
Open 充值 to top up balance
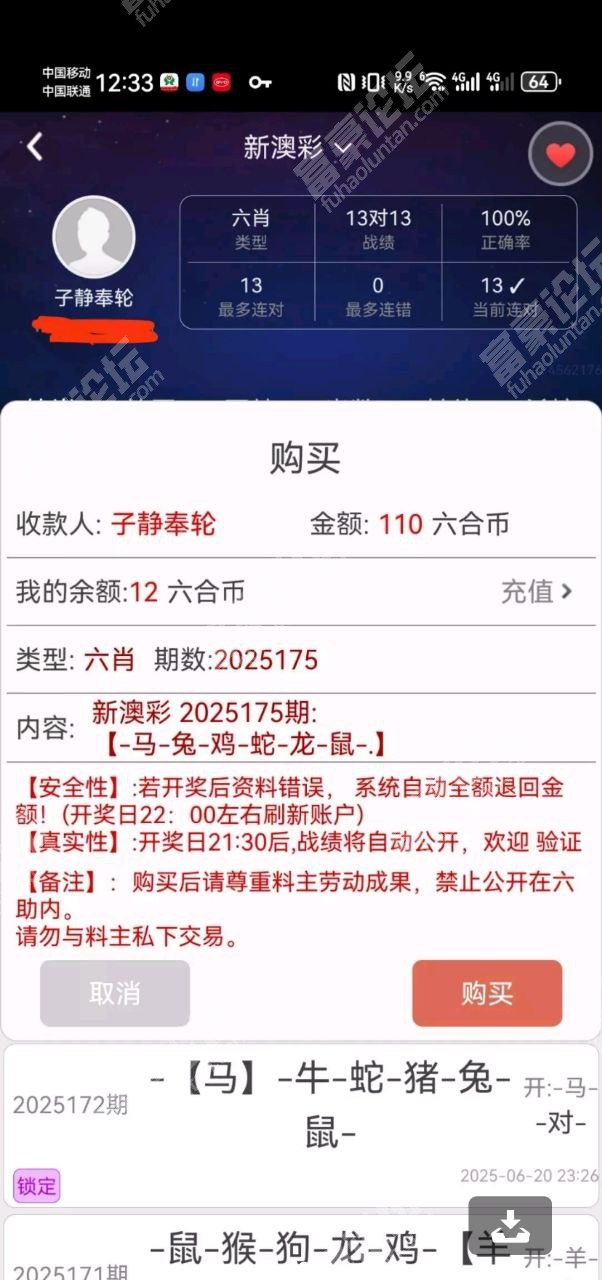(x=537, y=591)
